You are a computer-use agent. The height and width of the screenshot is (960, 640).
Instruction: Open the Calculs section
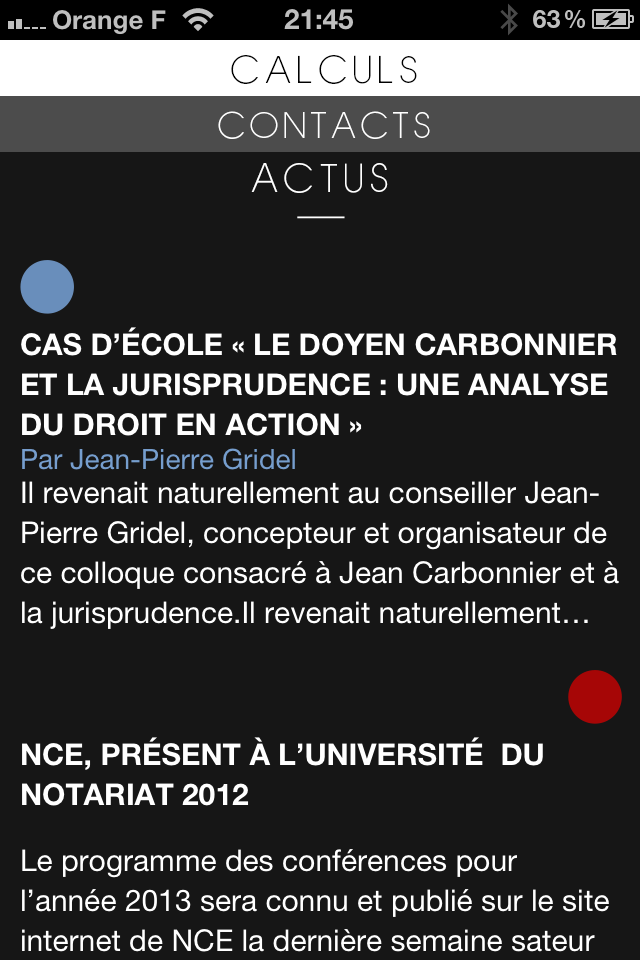pyautogui.click(x=324, y=70)
